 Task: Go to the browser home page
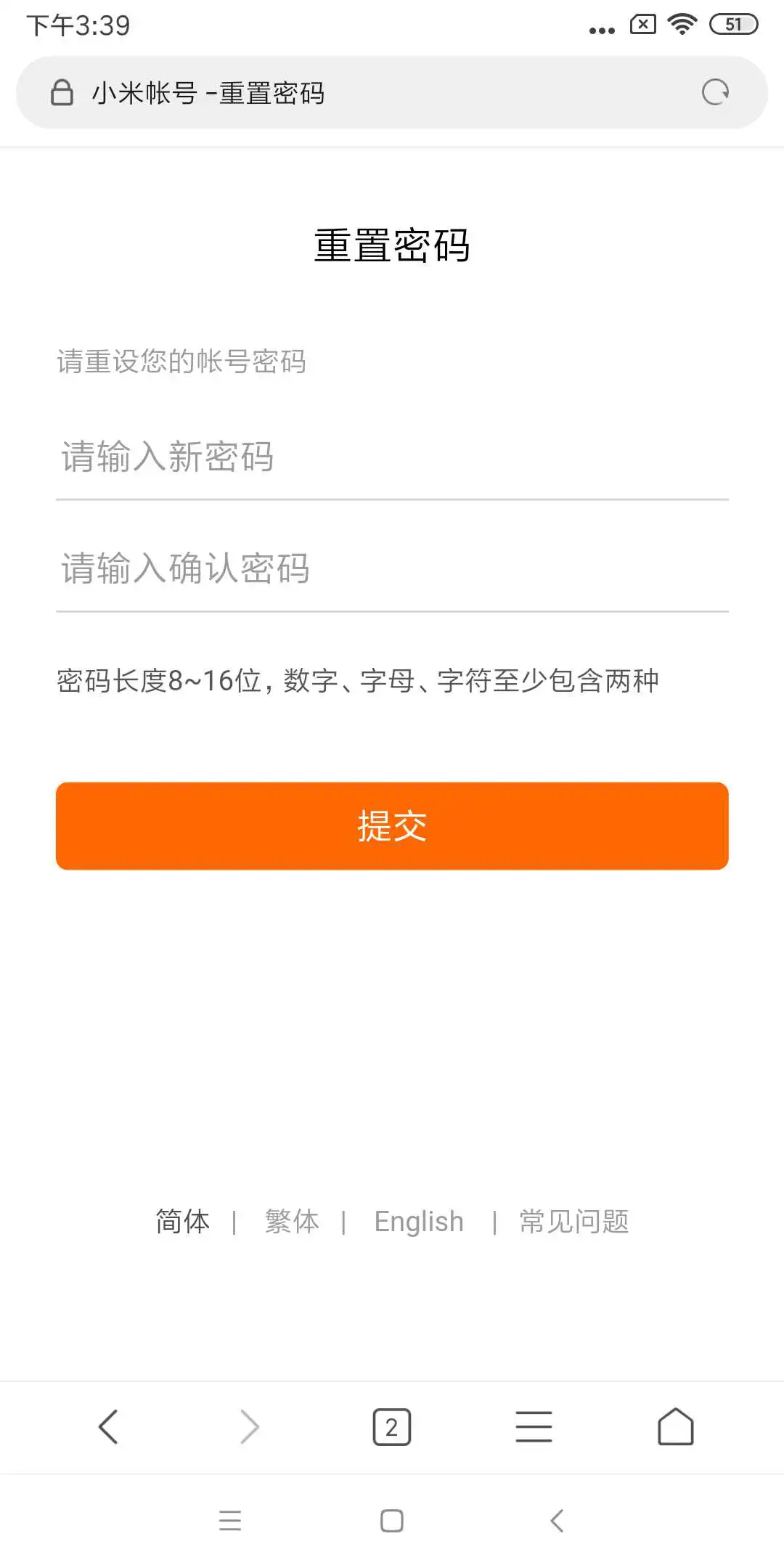pos(675,1427)
